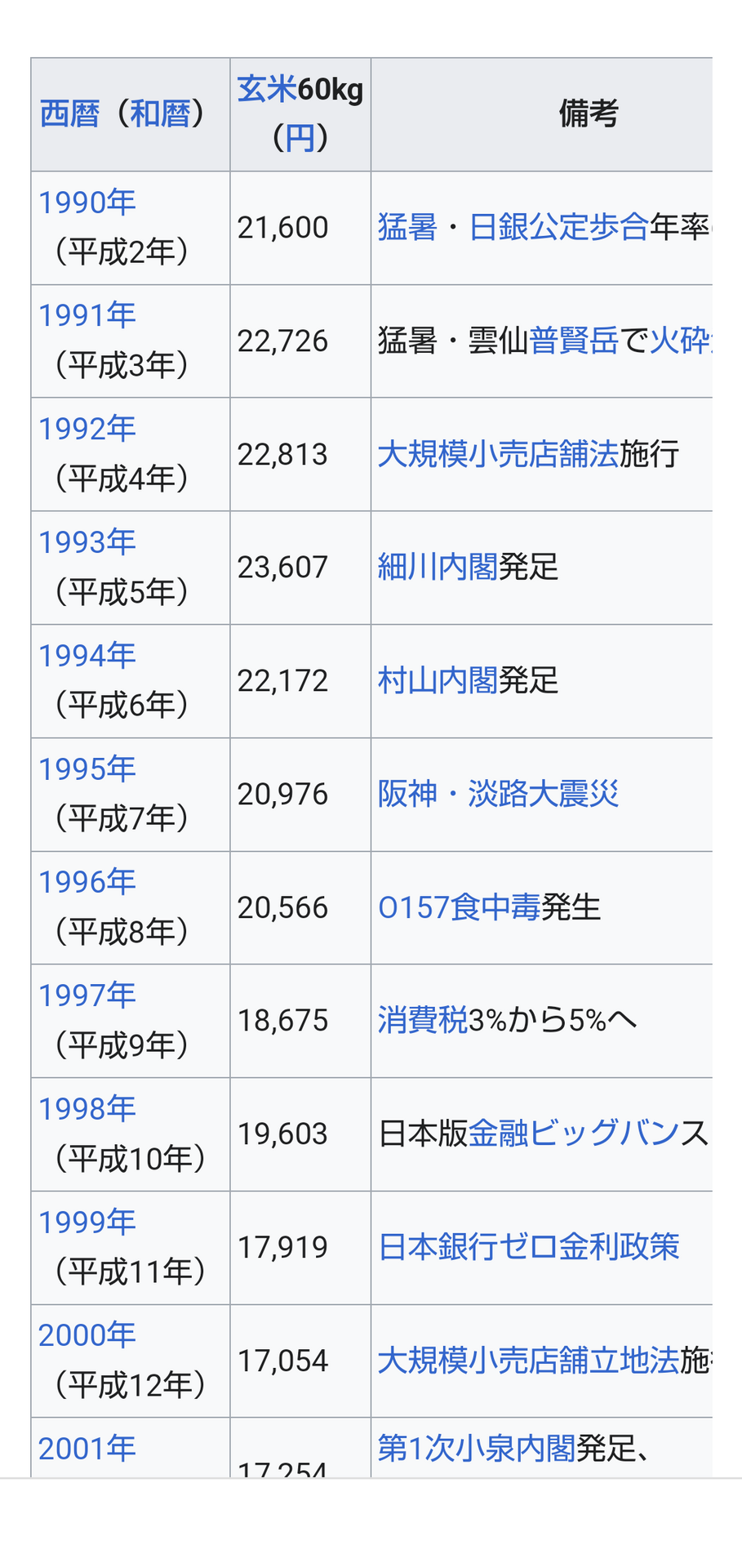
Task: Open 大規模小売店舗立地法 link
Action: coord(529,1361)
